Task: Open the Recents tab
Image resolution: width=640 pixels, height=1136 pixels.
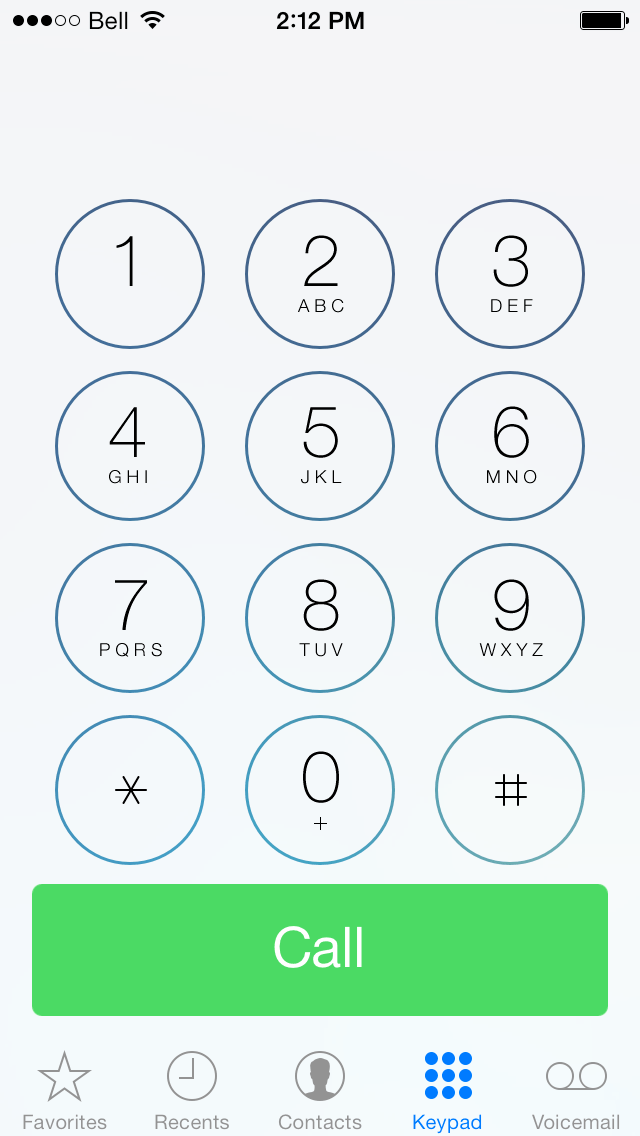Action: click(x=192, y=1090)
